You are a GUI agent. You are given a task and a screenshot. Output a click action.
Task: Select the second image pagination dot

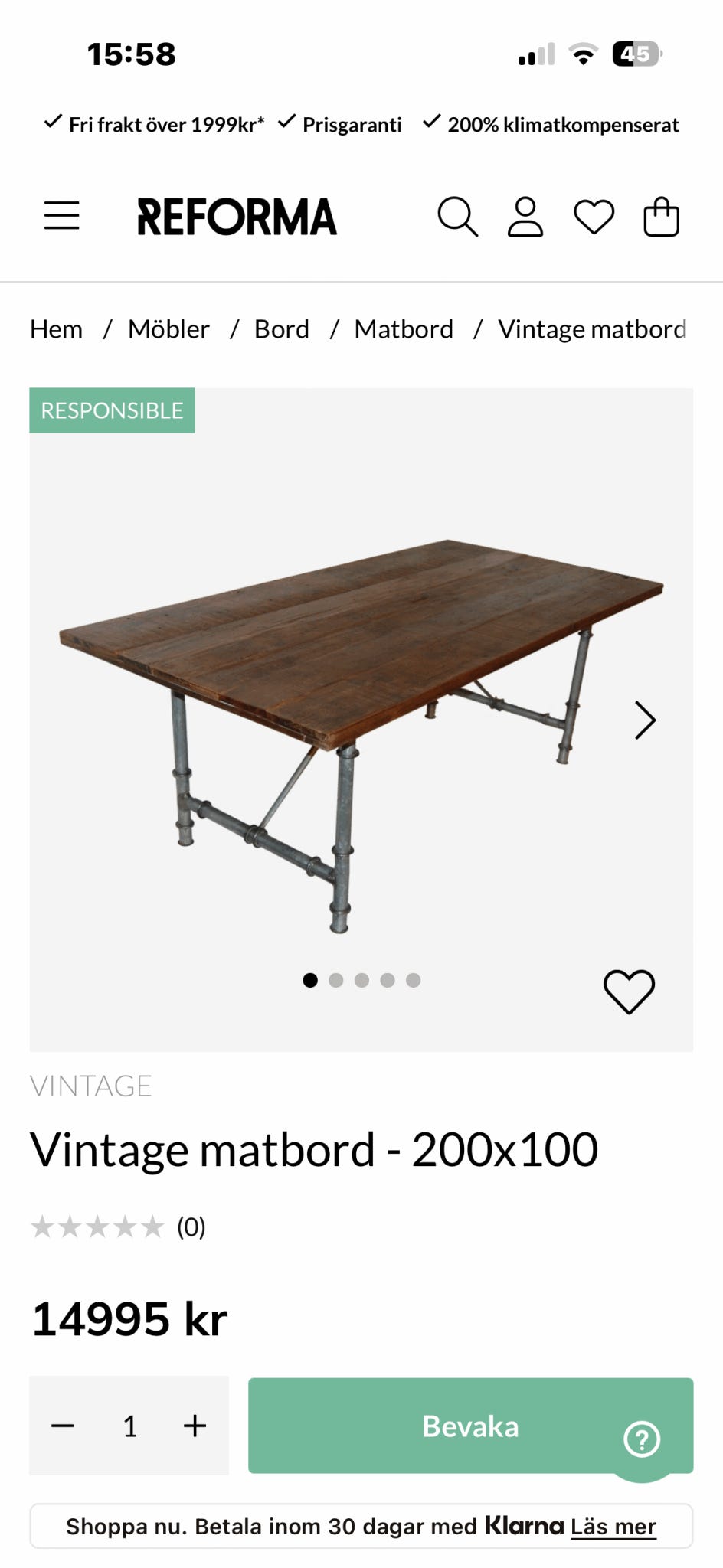[x=335, y=980]
